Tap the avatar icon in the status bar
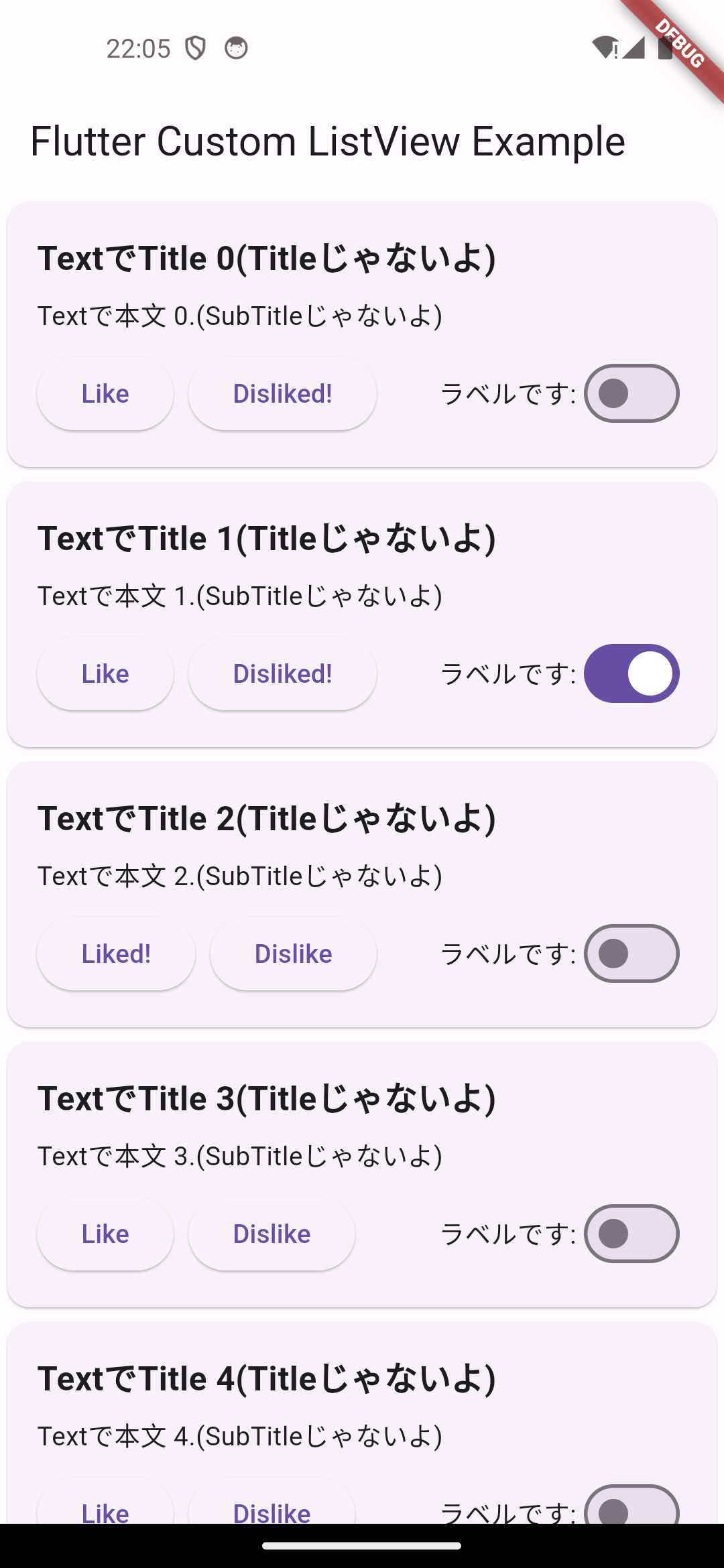Image resolution: width=724 pixels, height=1568 pixels. click(x=236, y=48)
